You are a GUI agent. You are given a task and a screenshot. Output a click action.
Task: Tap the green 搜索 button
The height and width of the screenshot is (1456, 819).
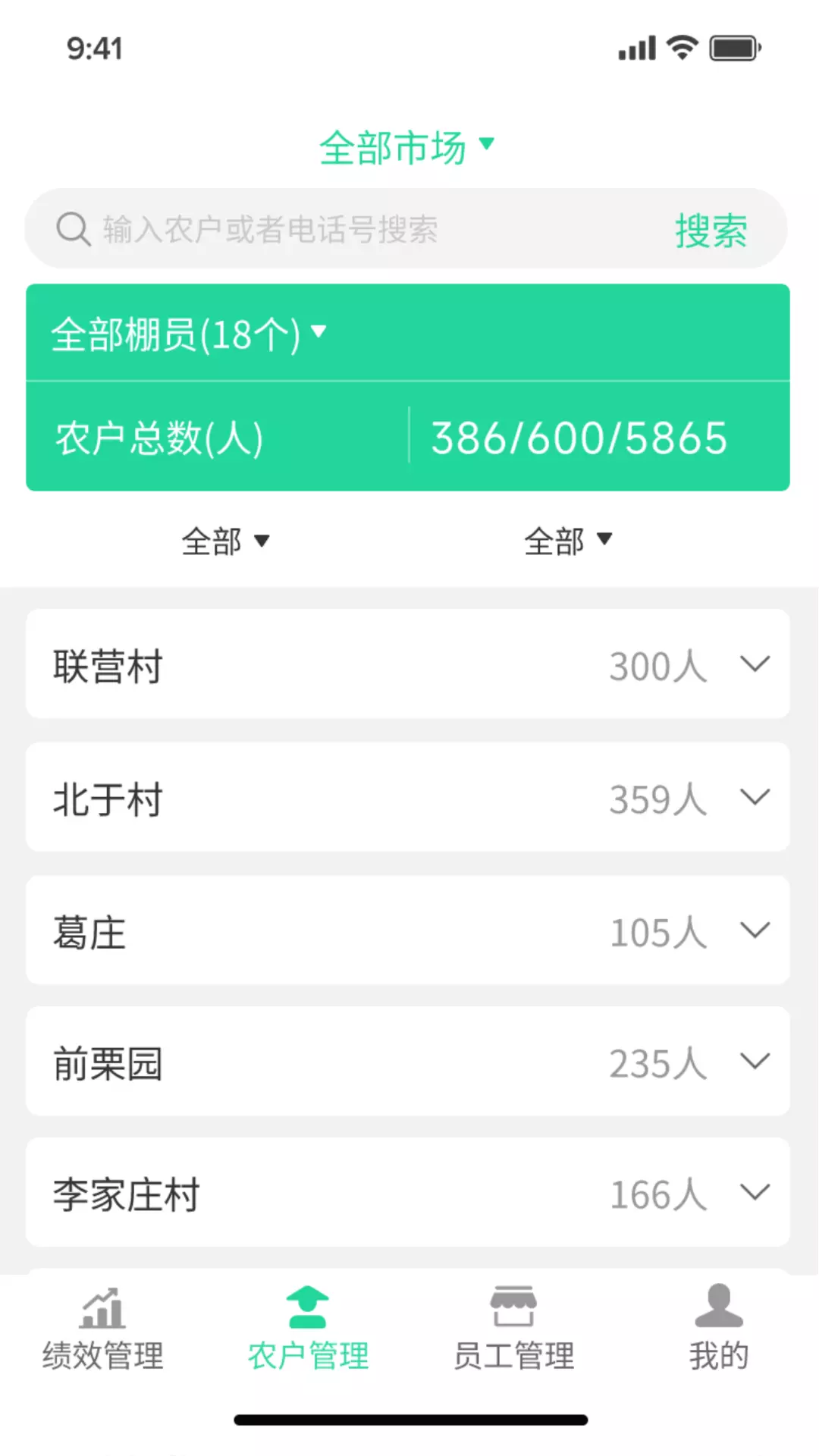point(711,230)
